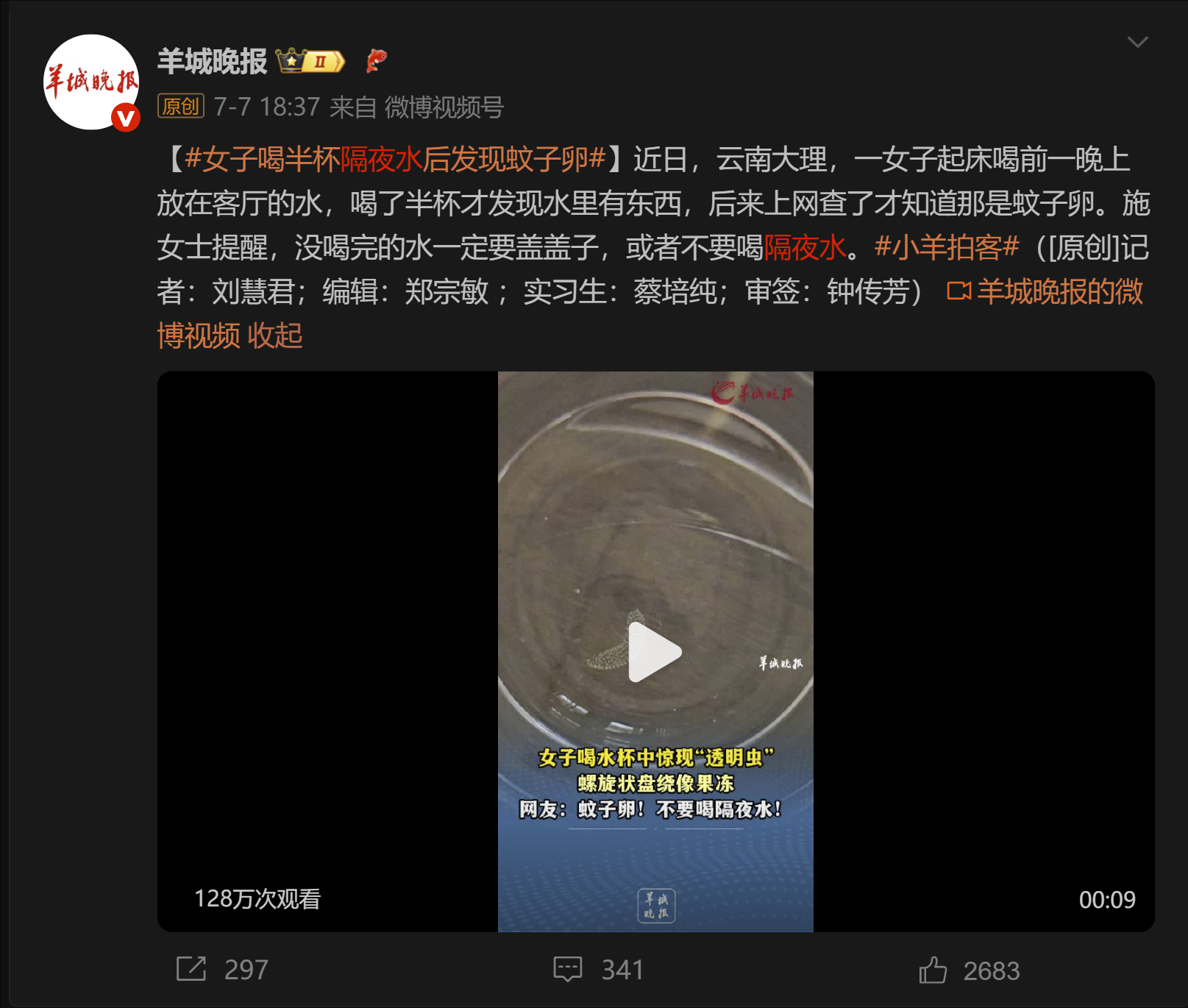
Task: Open the 羊城晚报 account name
Action: click(x=212, y=62)
